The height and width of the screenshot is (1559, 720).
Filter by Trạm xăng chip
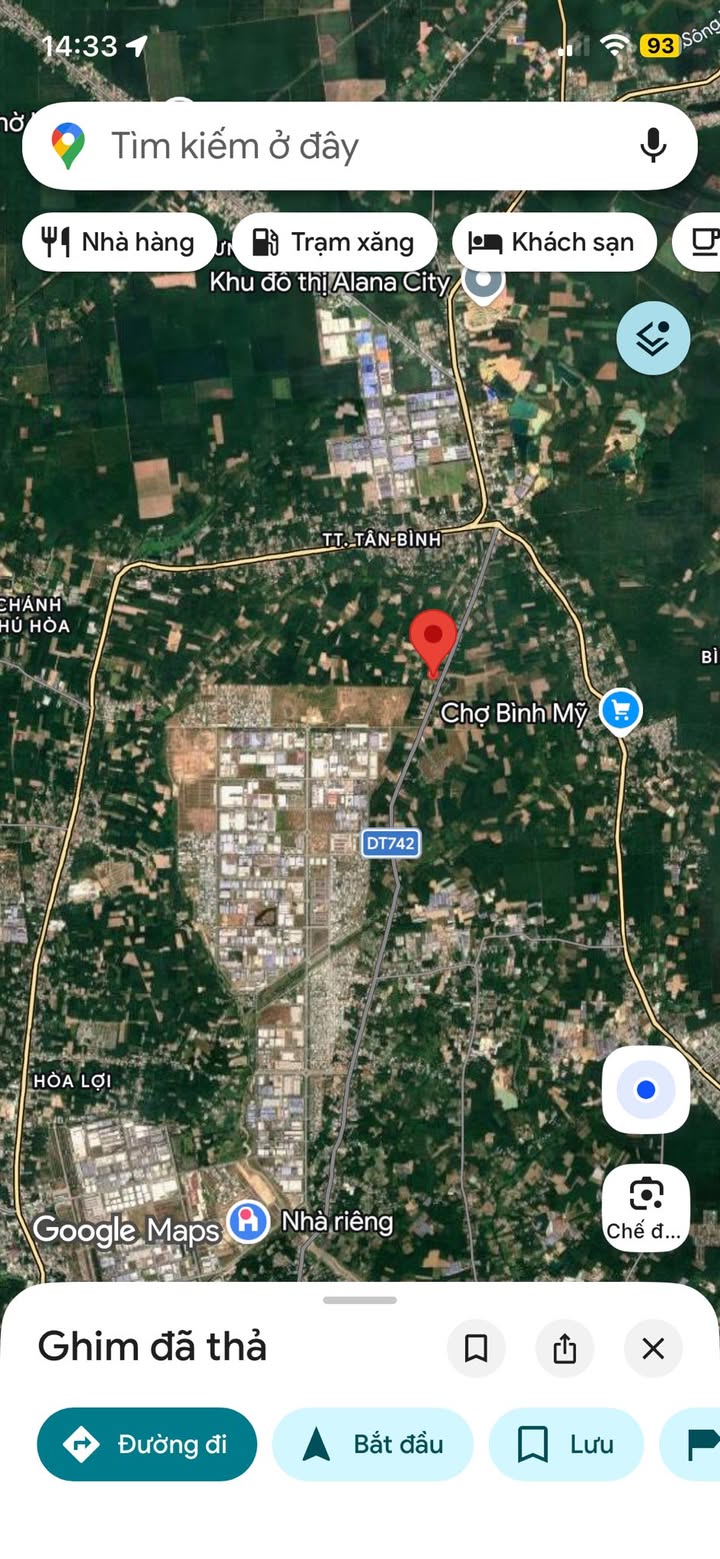(334, 242)
